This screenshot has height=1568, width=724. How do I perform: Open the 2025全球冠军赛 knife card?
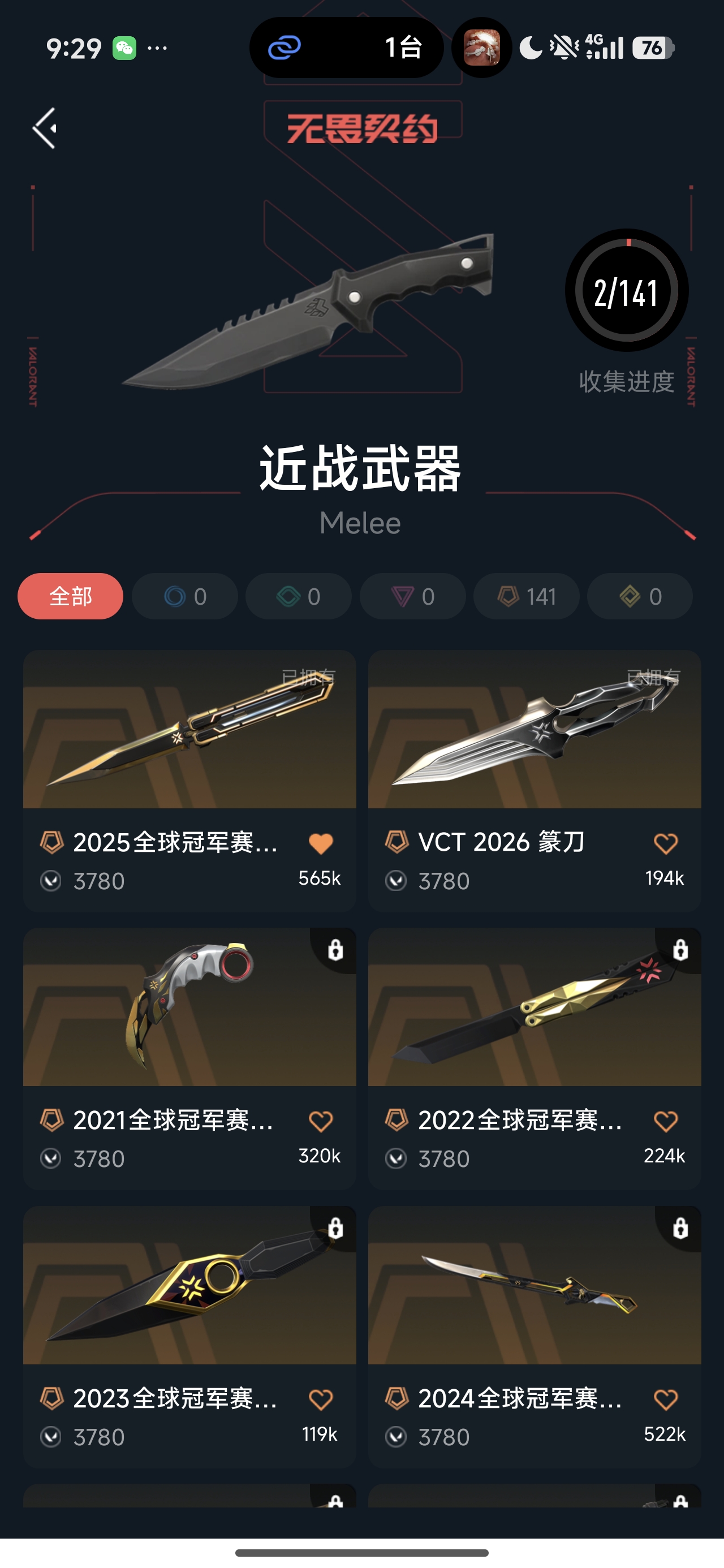click(189, 781)
